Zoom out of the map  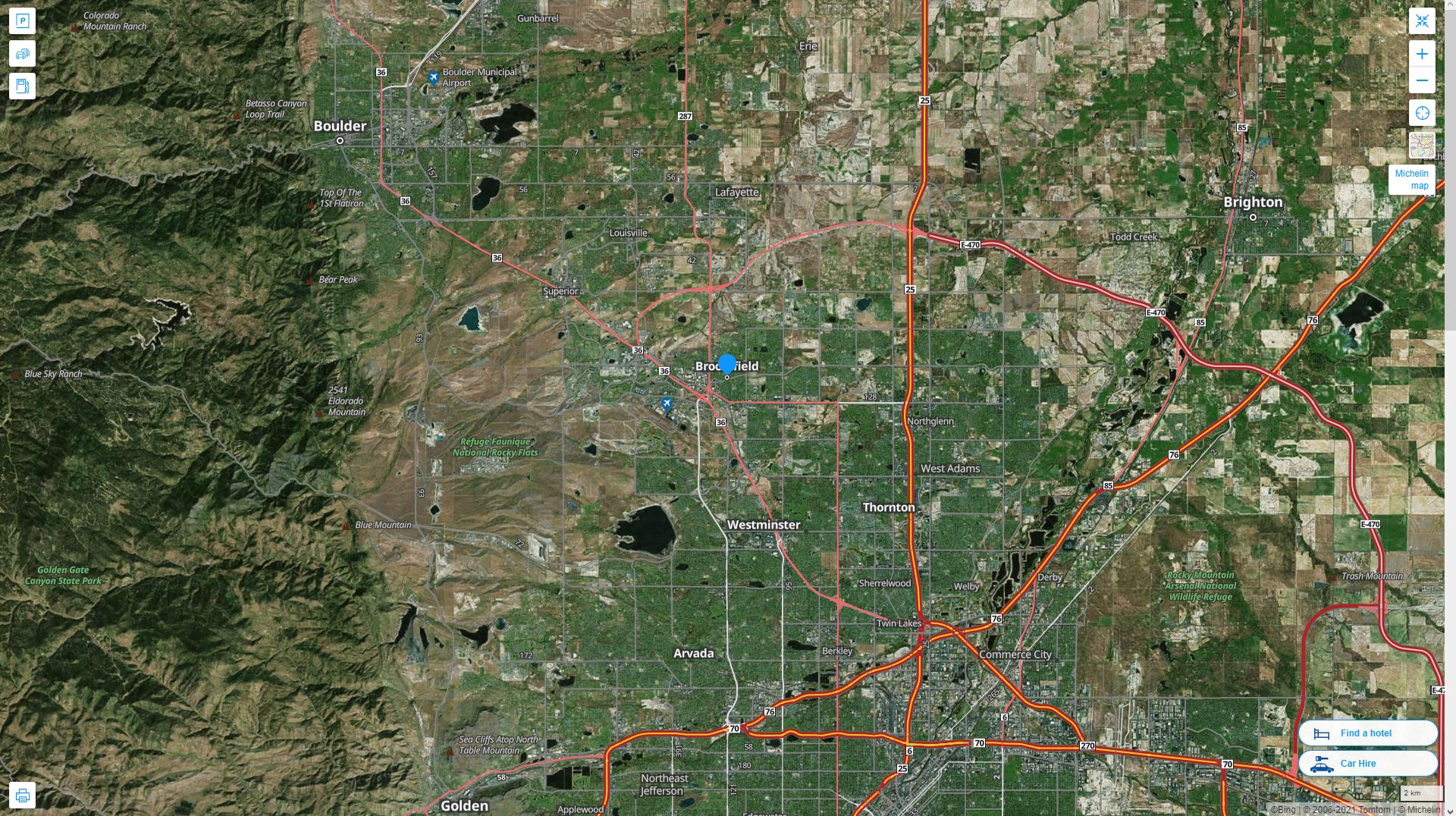(x=1422, y=80)
